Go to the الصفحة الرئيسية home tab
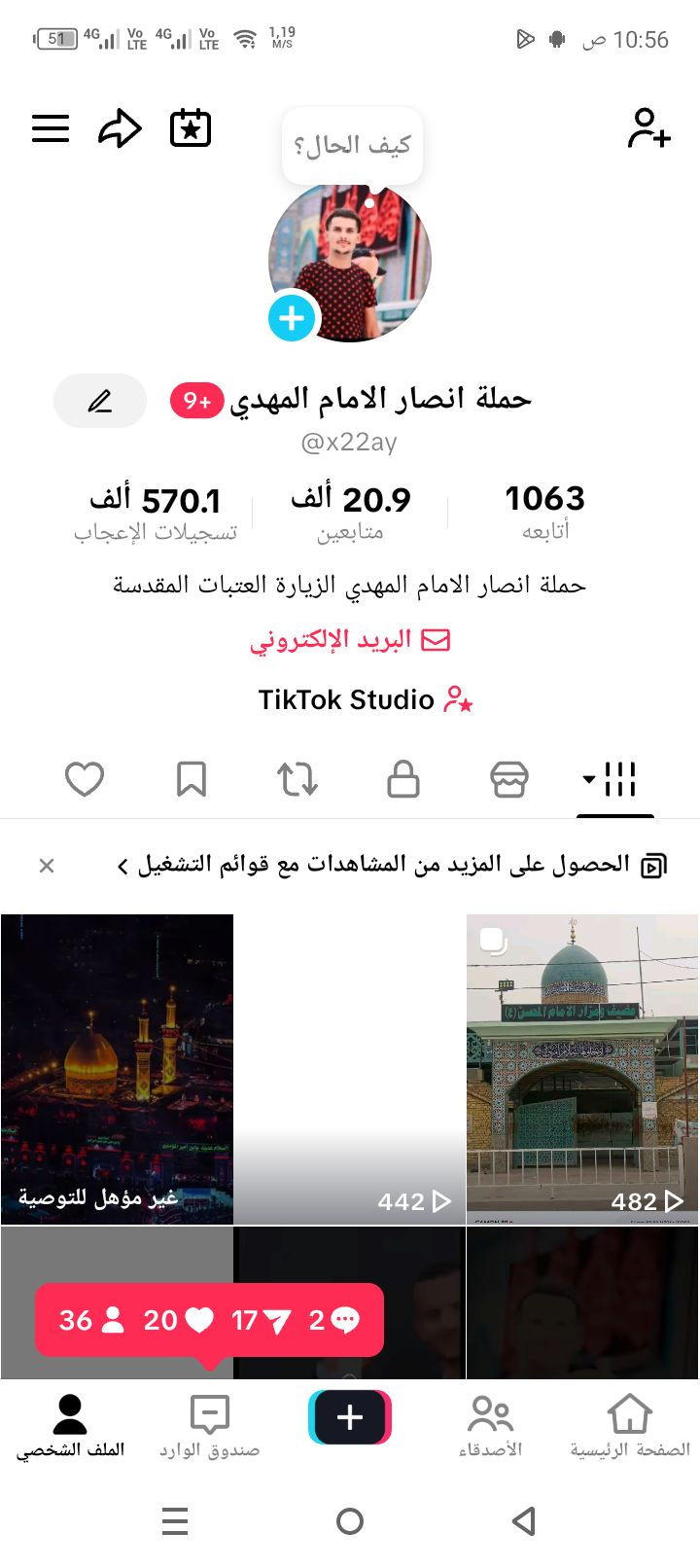 [630, 1426]
